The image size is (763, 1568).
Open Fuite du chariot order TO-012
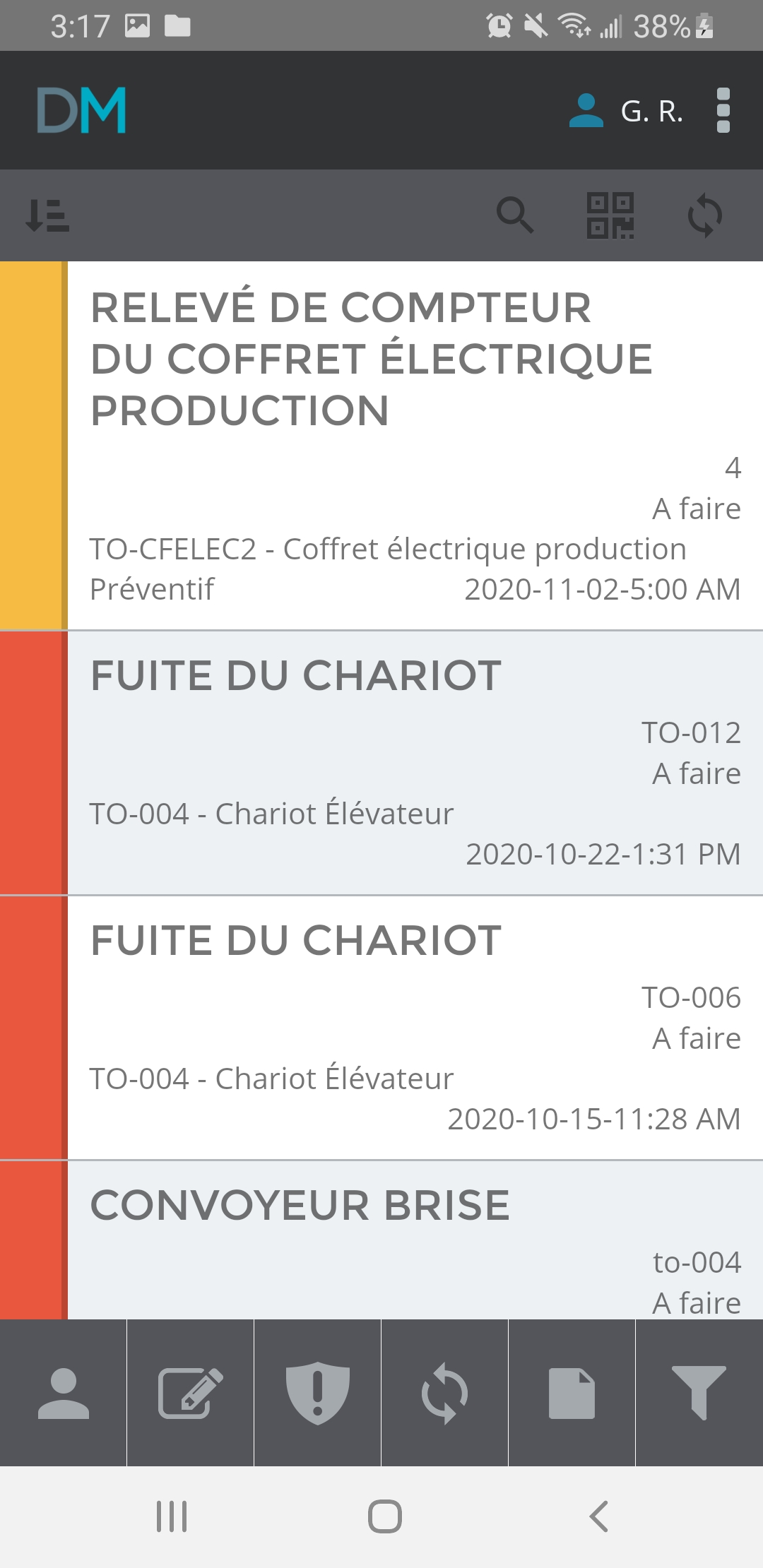[x=414, y=763]
